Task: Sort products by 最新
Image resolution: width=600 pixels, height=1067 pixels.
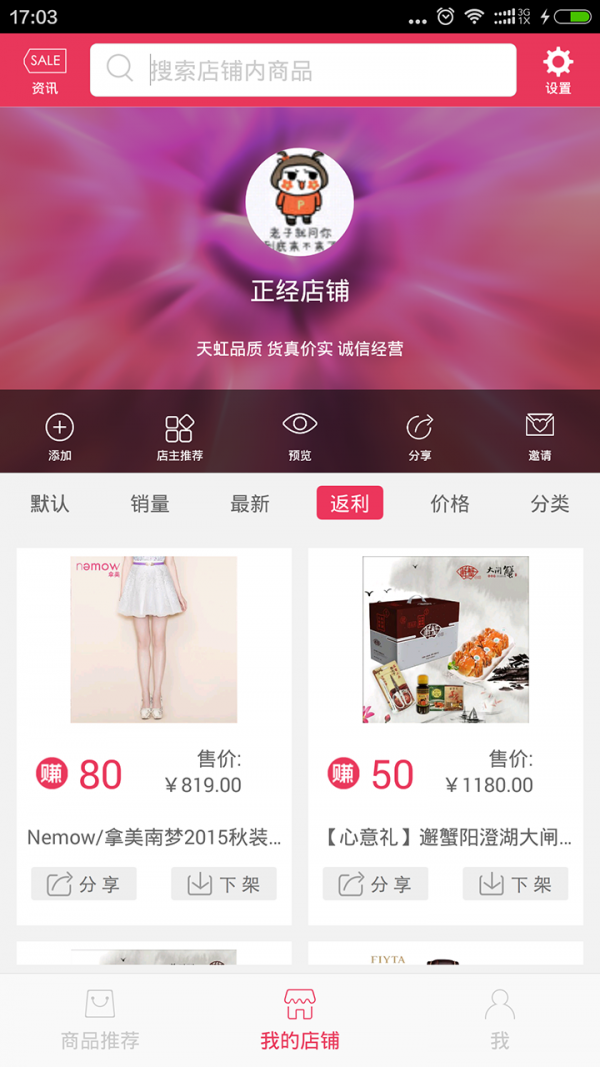Action: (250, 503)
